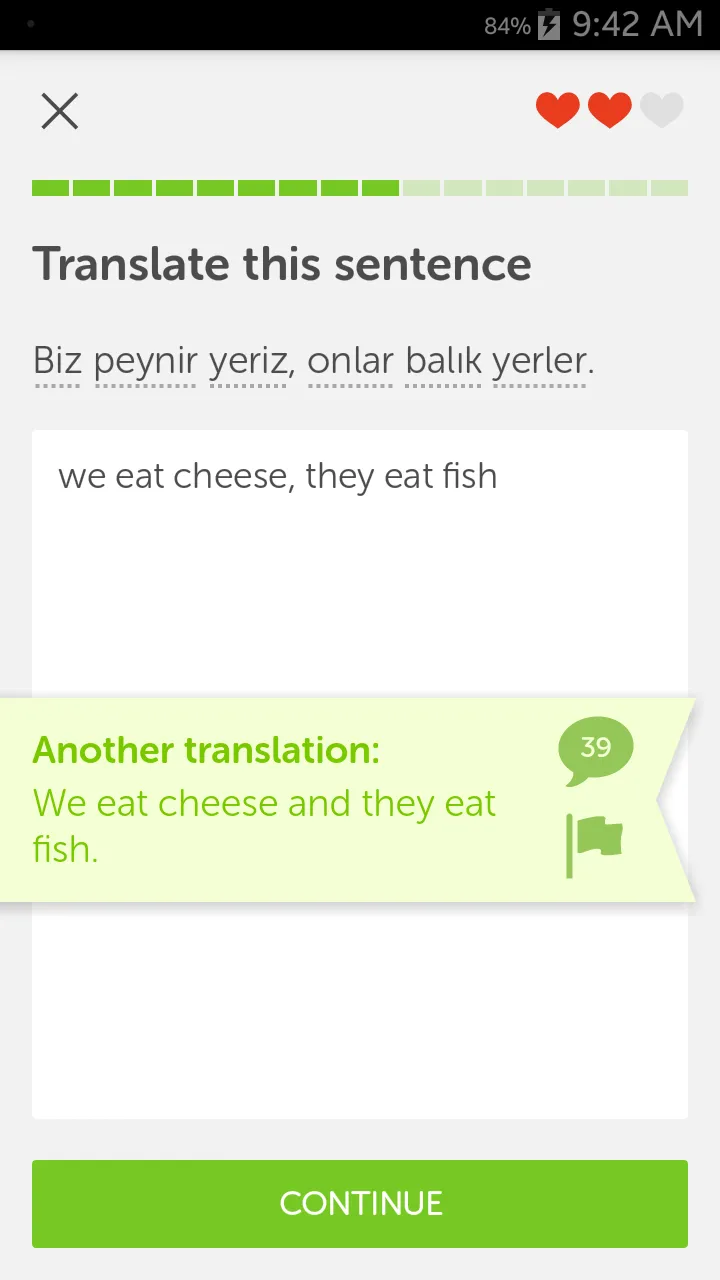
Task: Show hint for the word "yerler"
Action: (x=540, y=361)
